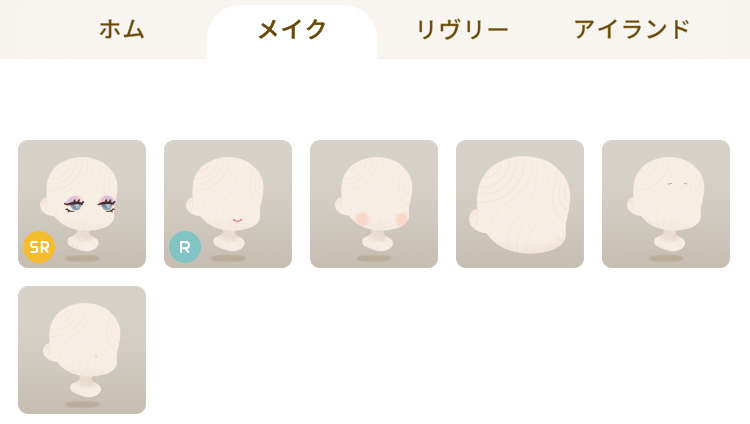
Task: Choose the makeup with closed eyes
Action: click(666, 204)
